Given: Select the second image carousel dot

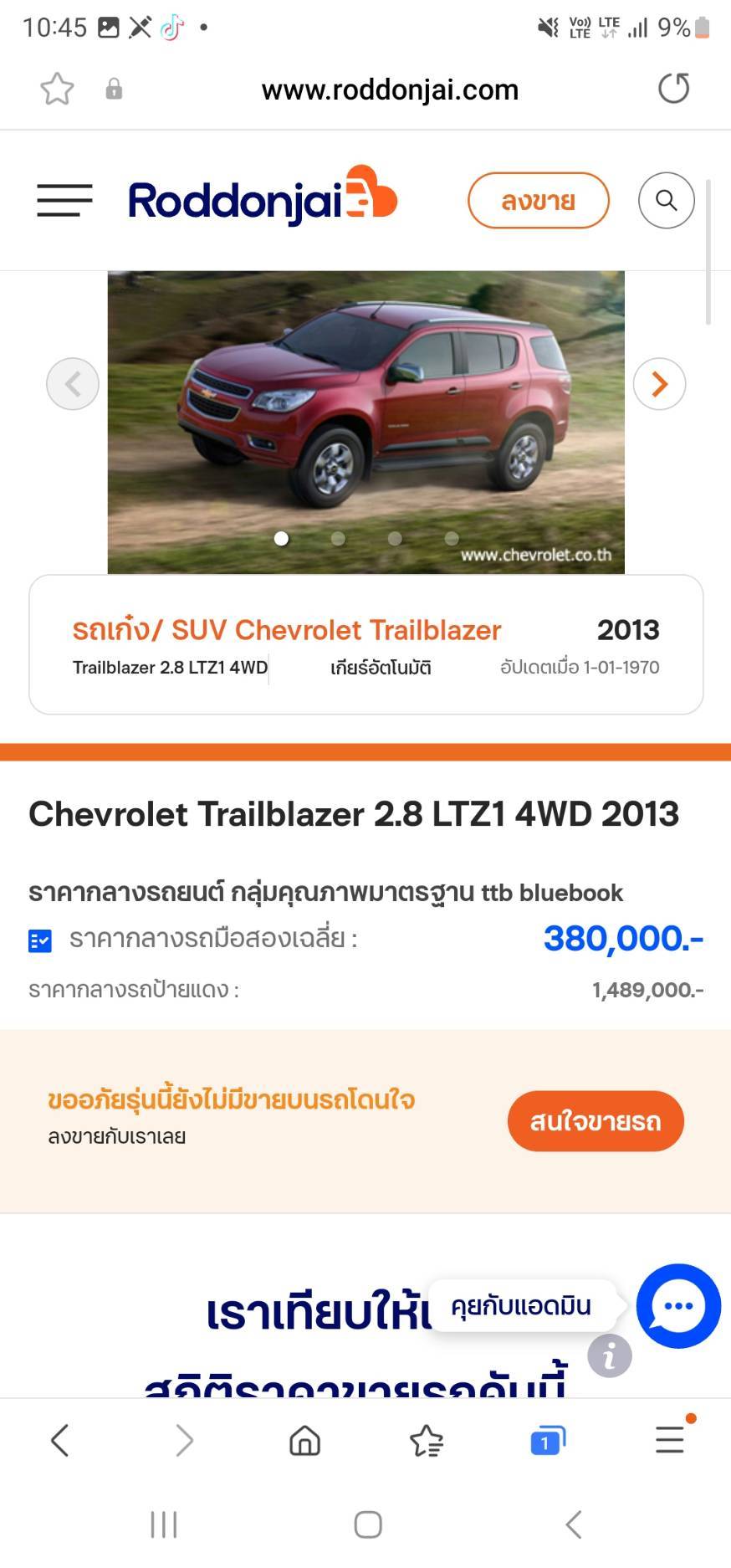Looking at the screenshot, I should (338, 538).
